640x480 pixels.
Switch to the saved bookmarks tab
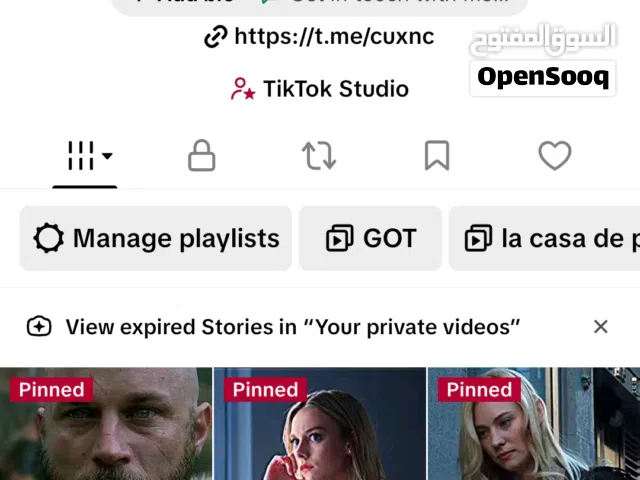click(x=437, y=156)
